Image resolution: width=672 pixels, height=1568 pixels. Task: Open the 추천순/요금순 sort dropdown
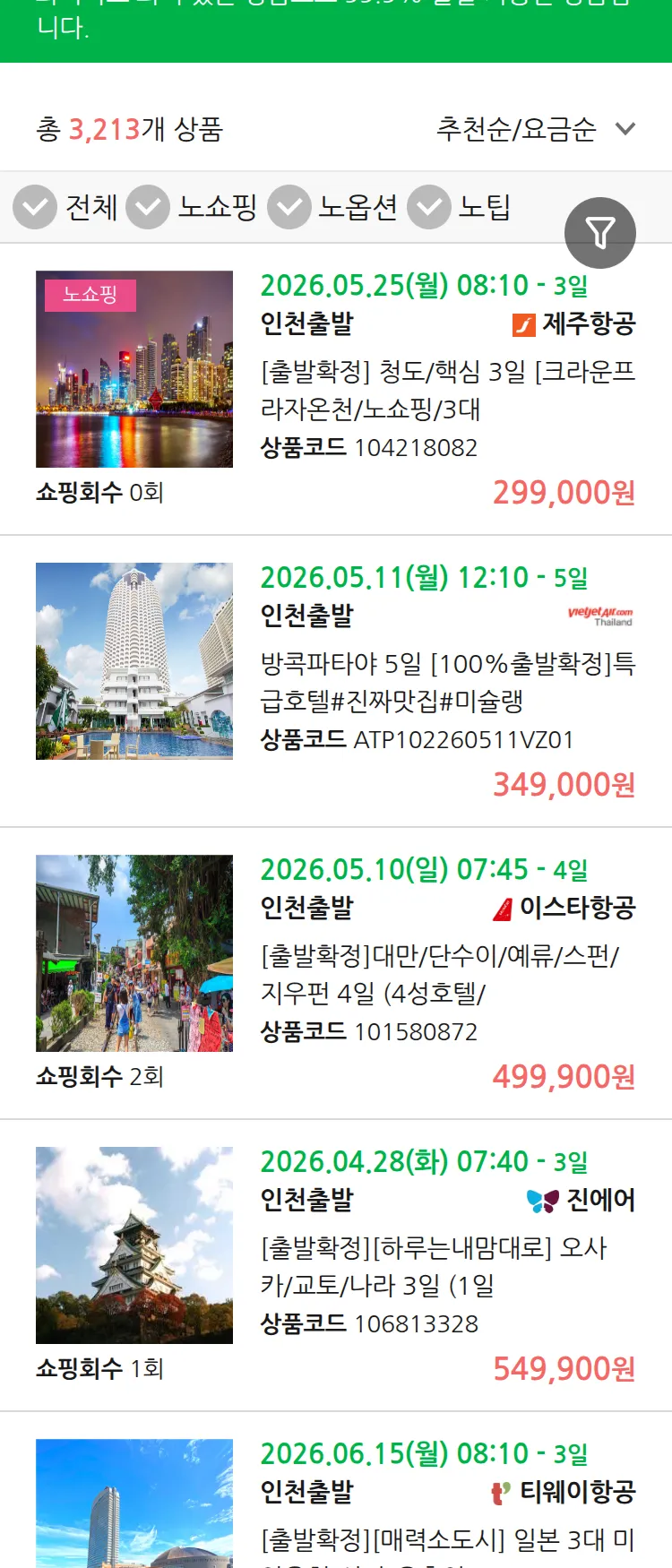[x=518, y=129]
